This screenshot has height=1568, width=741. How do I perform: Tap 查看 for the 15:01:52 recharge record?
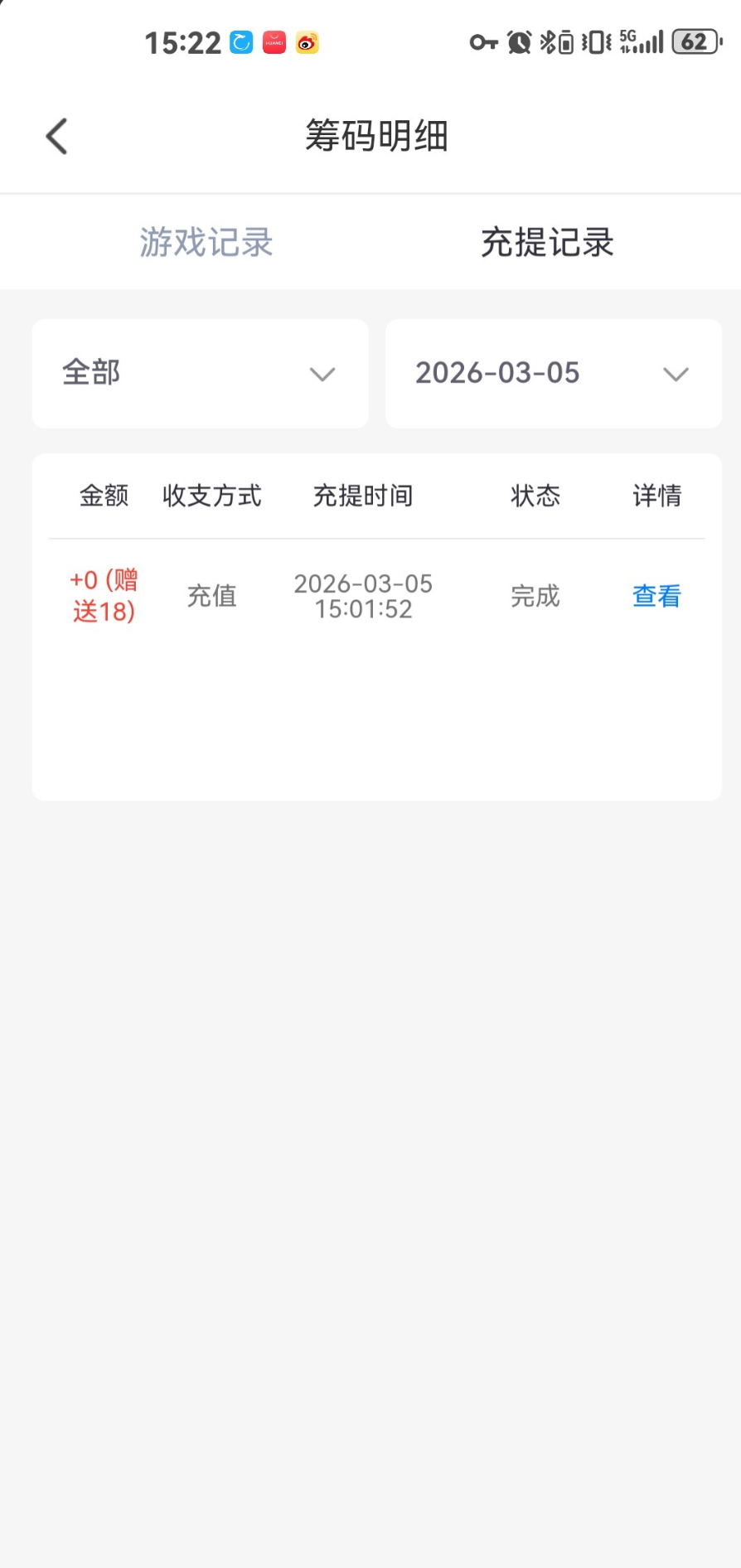tap(656, 596)
